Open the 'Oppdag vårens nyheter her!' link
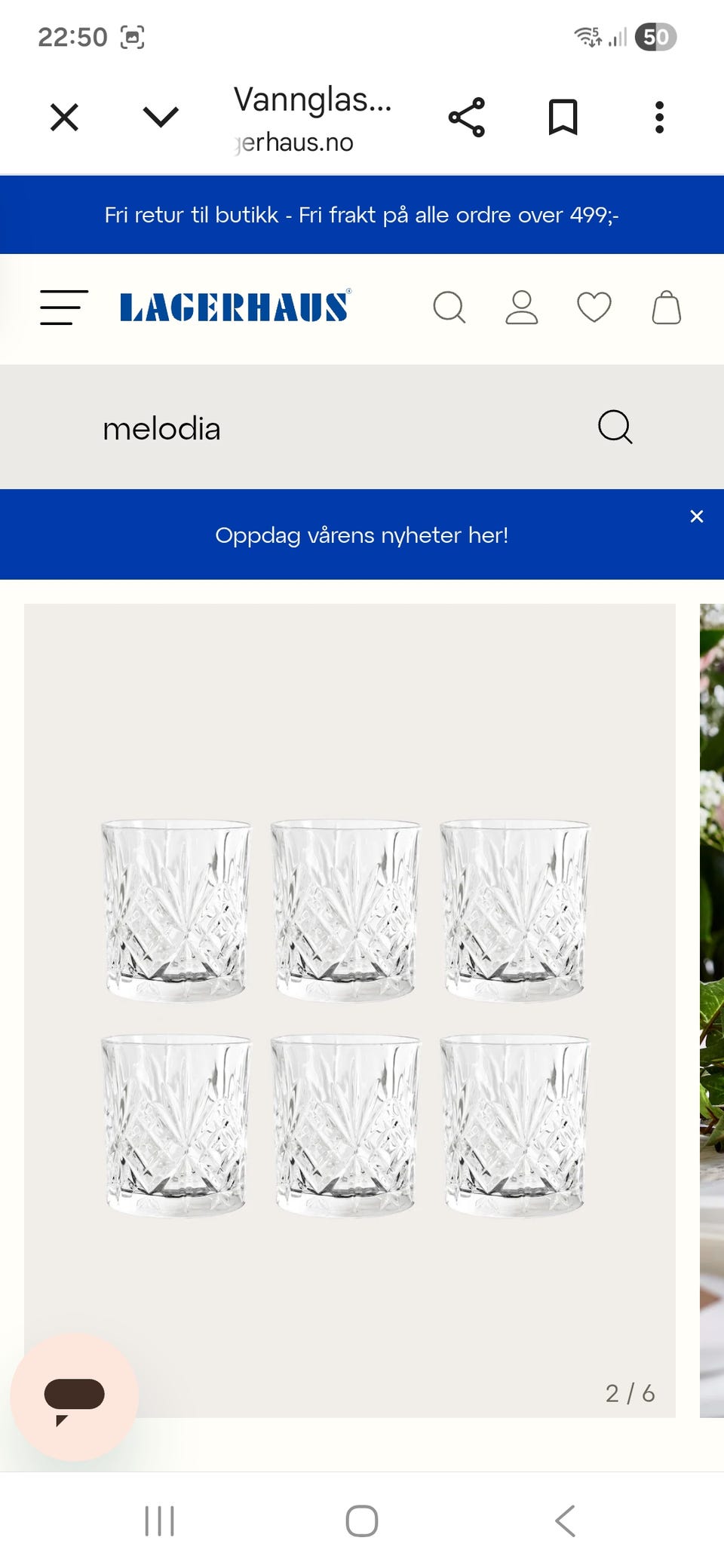 (x=362, y=535)
